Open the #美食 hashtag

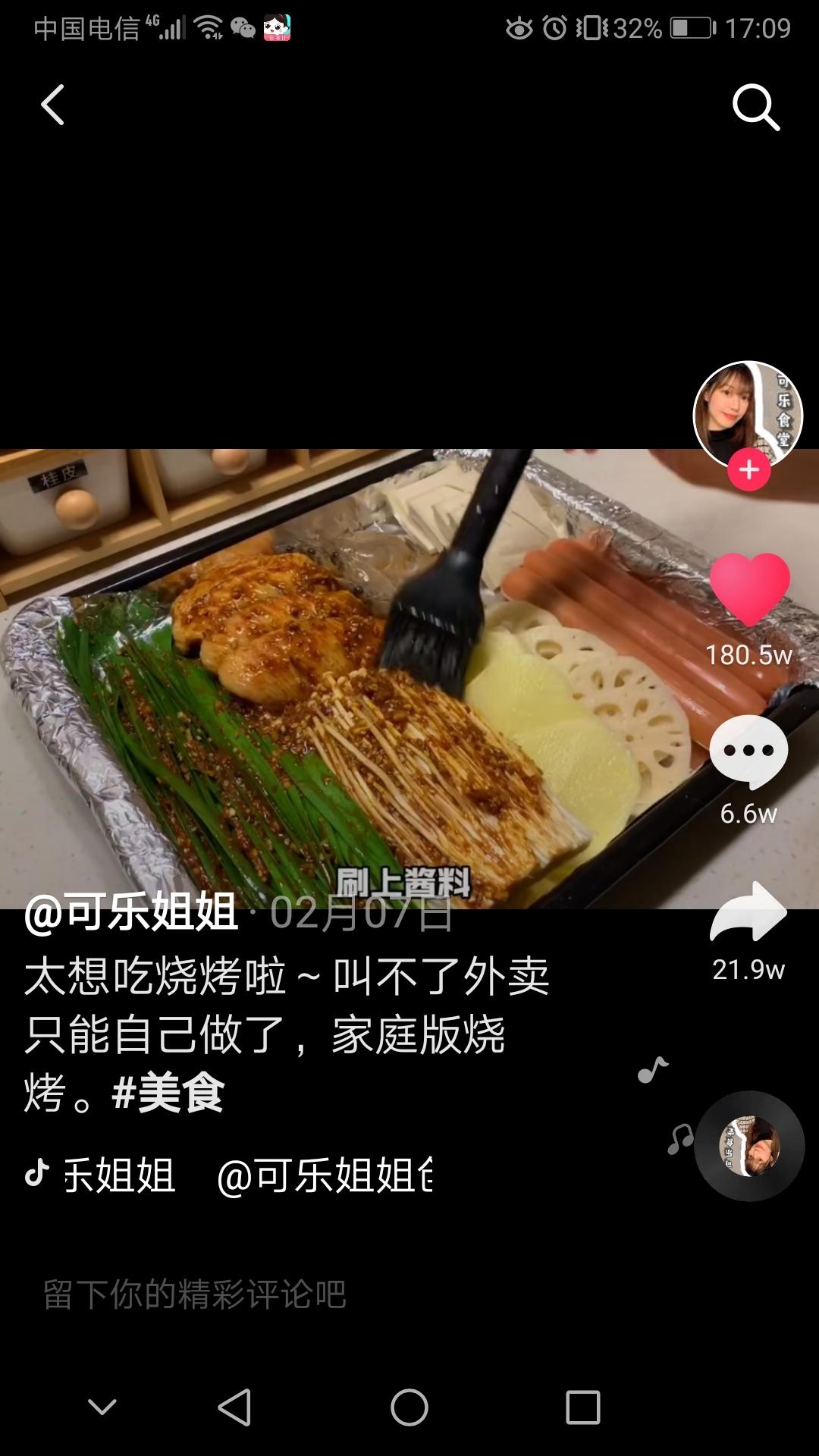click(168, 1094)
